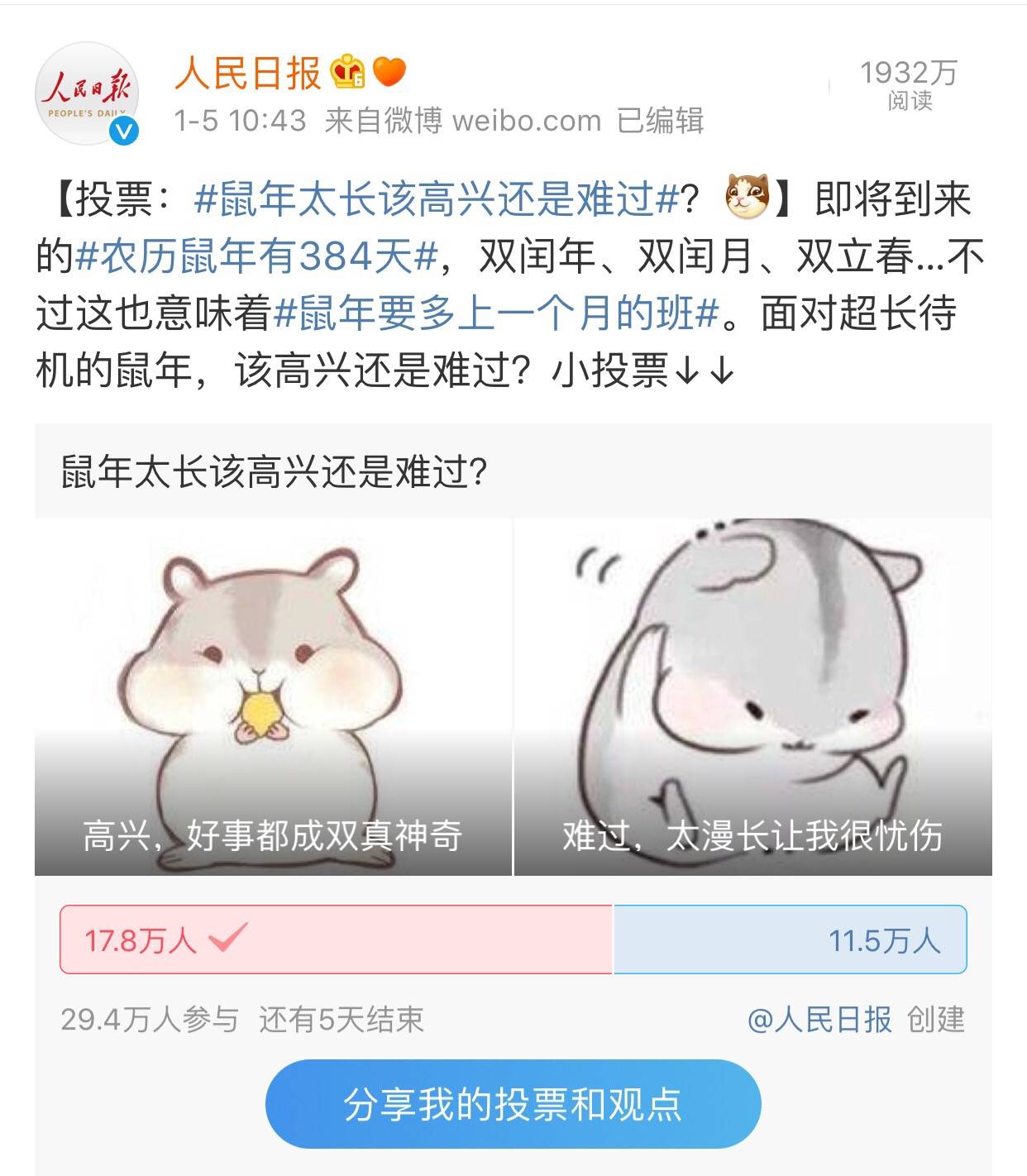Open hashtag #鼠年要多上一个月的班#
The image size is (1027, 1176).
point(496,313)
